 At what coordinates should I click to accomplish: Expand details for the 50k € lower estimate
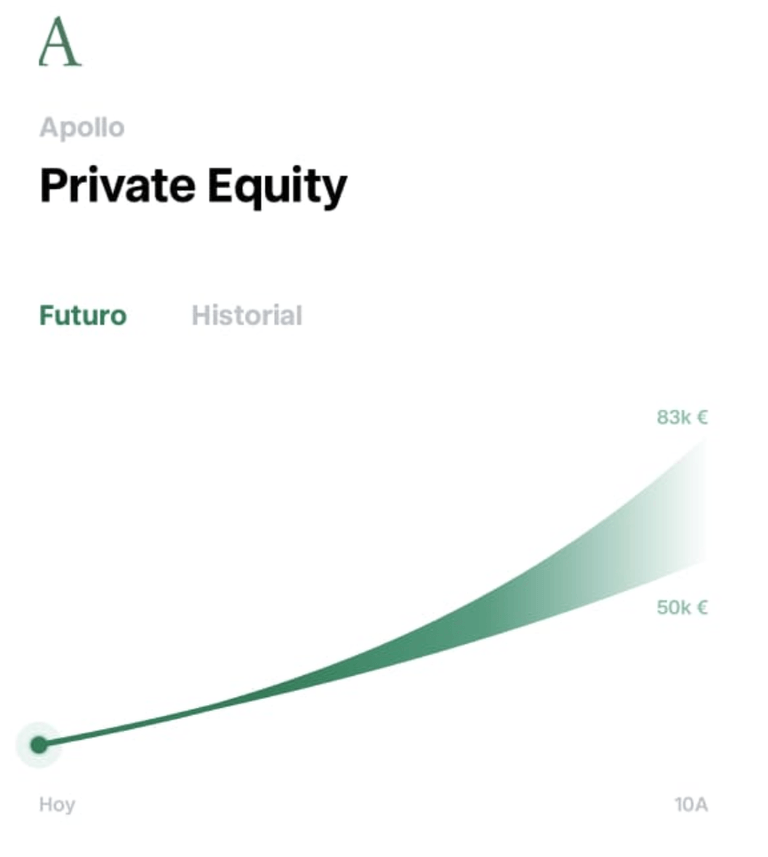click(682, 607)
